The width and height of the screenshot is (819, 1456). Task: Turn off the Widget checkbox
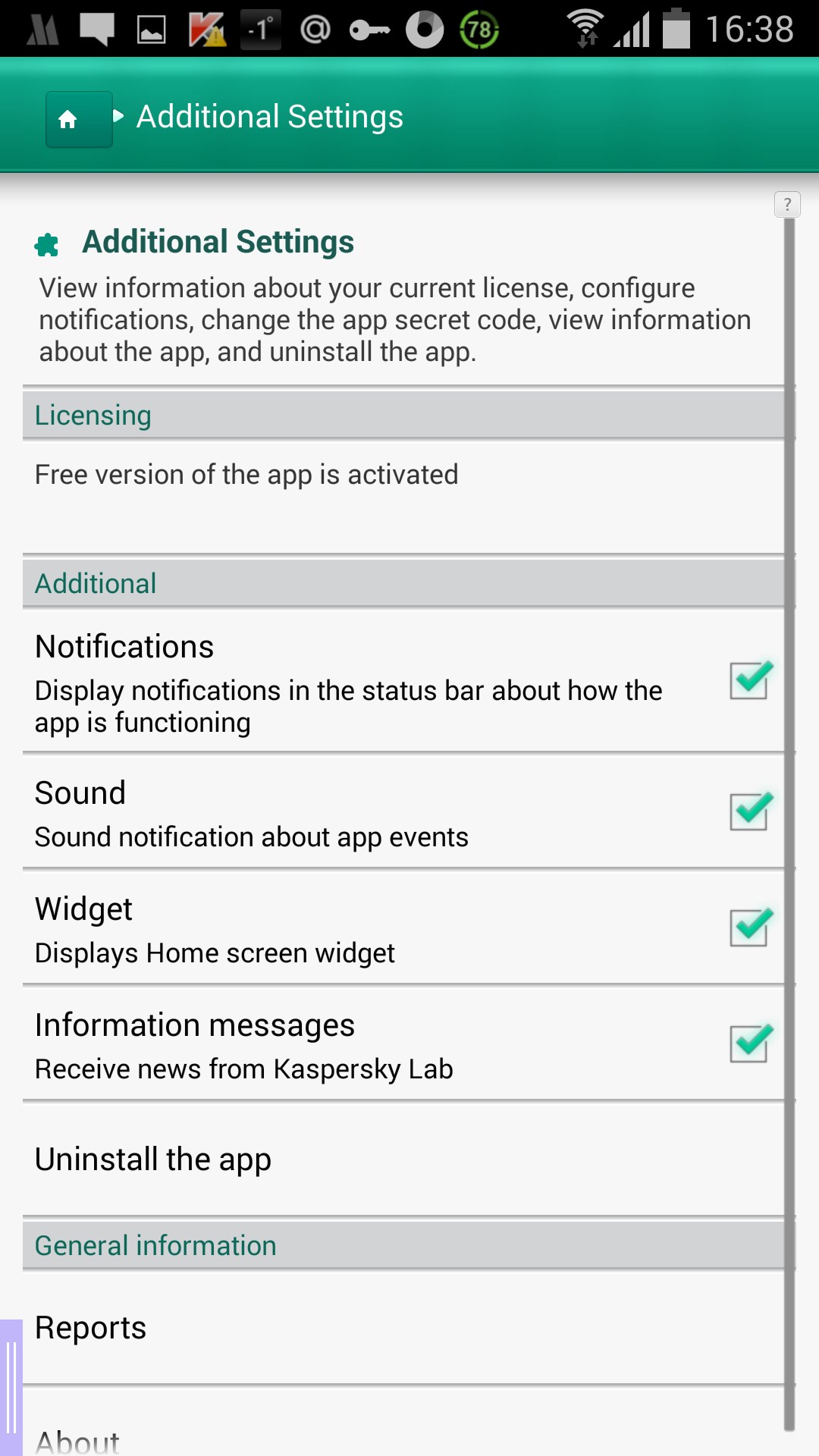click(x=750, y=927)
